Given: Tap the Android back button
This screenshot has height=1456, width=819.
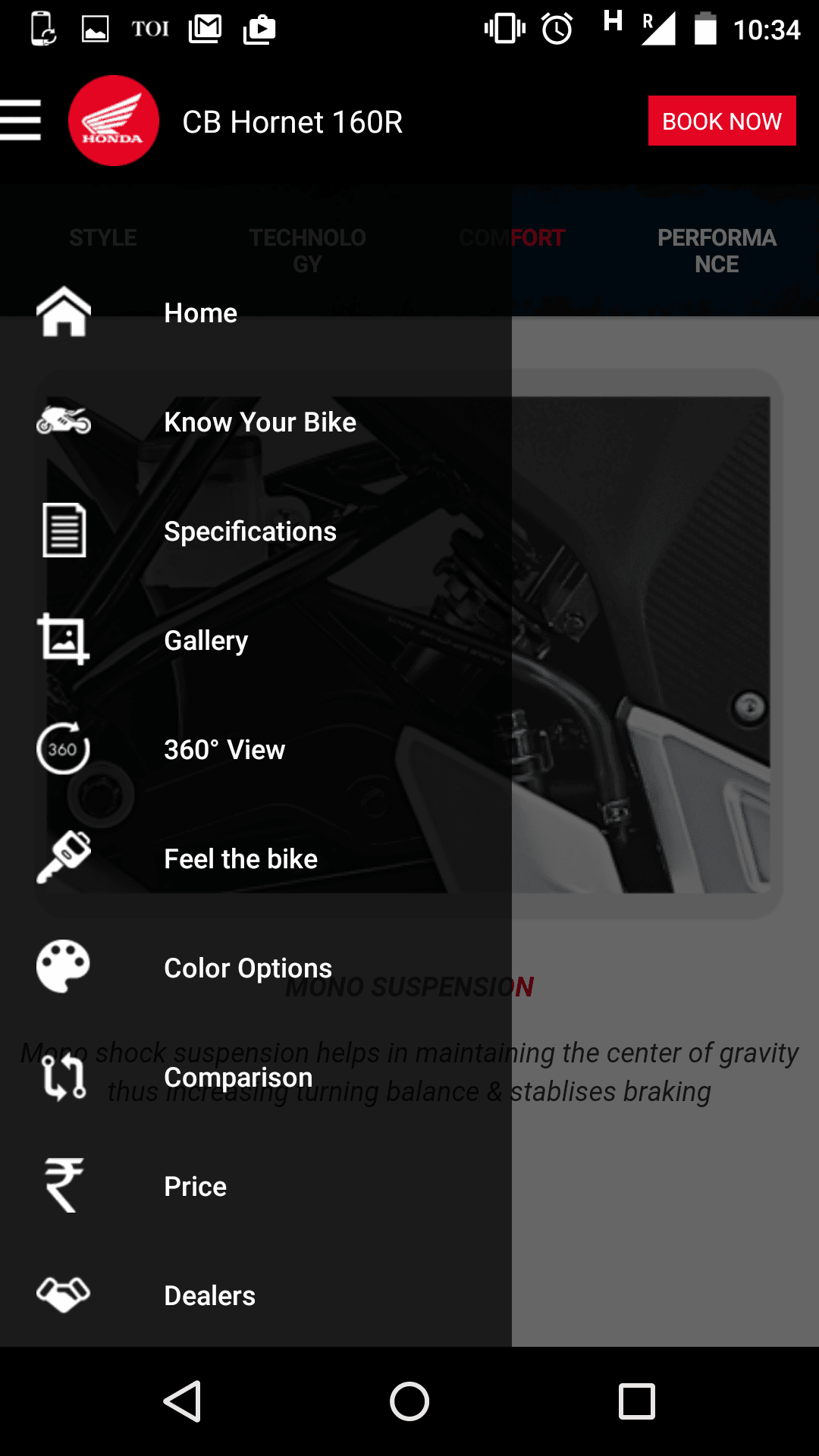Looking at the screenshot, I should click(x=183, y=1401).
